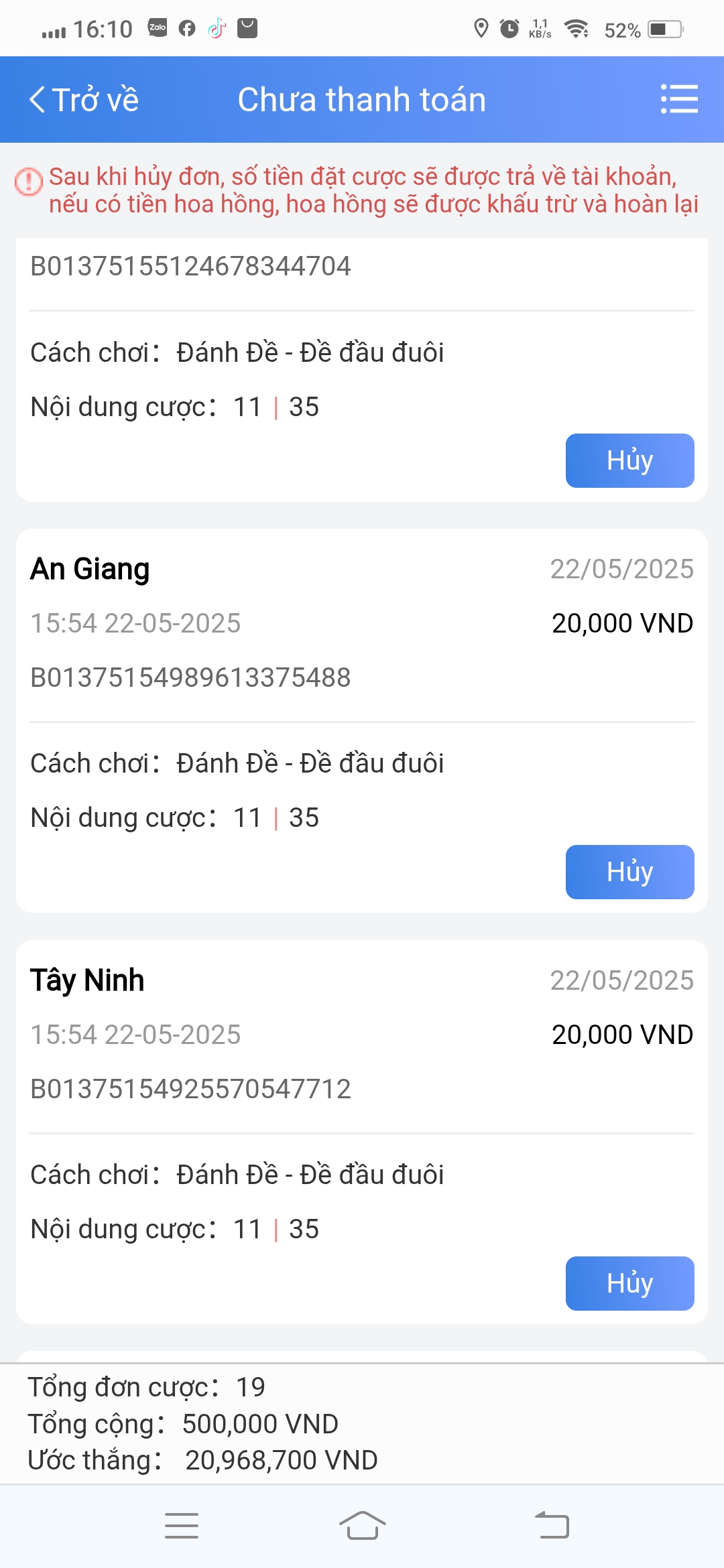The width and height of the screenshot is (724, 1568).
Task: Tap the system back navigation button
Action: coord(552,1526)
